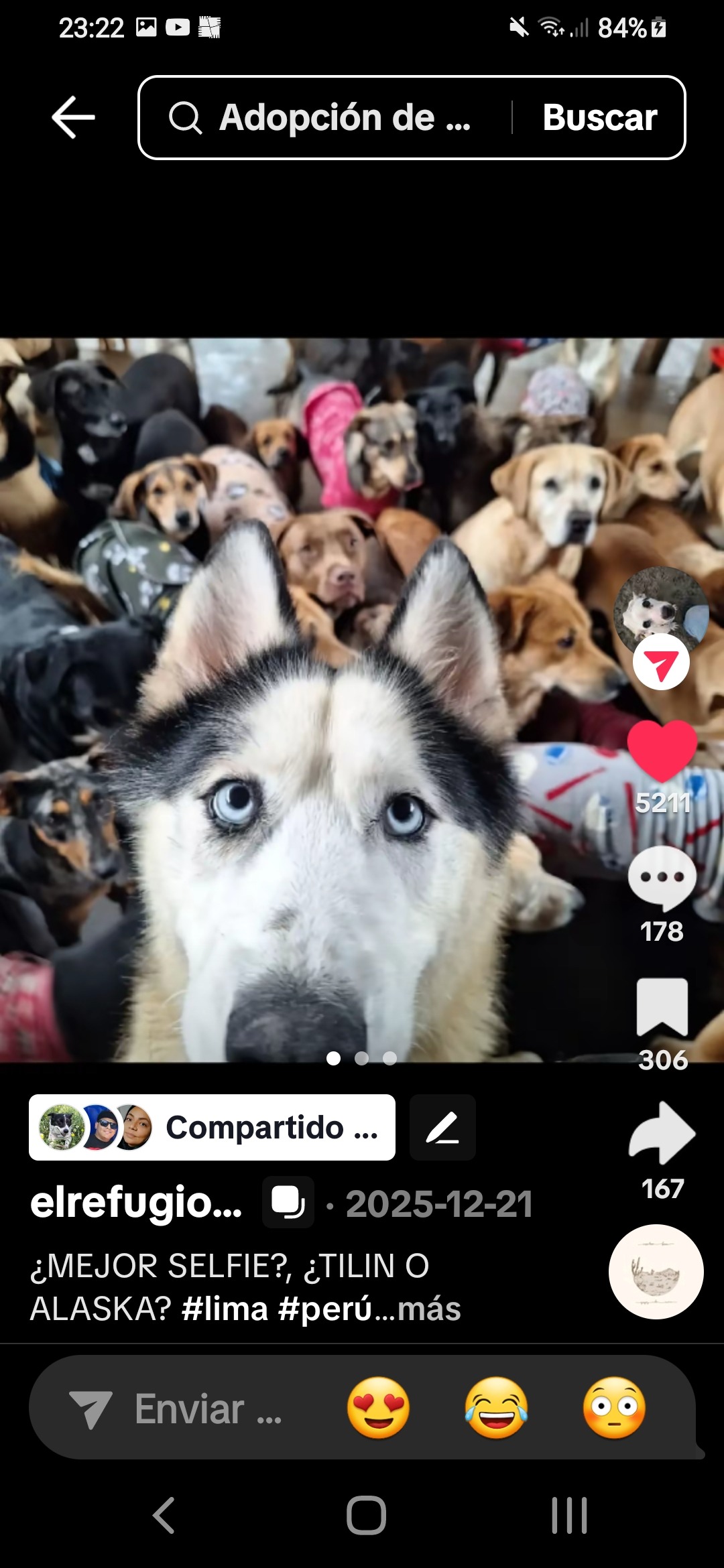Send the heart-eyes emoji reaction
724x1568 pixels.
click(379, 1408)
